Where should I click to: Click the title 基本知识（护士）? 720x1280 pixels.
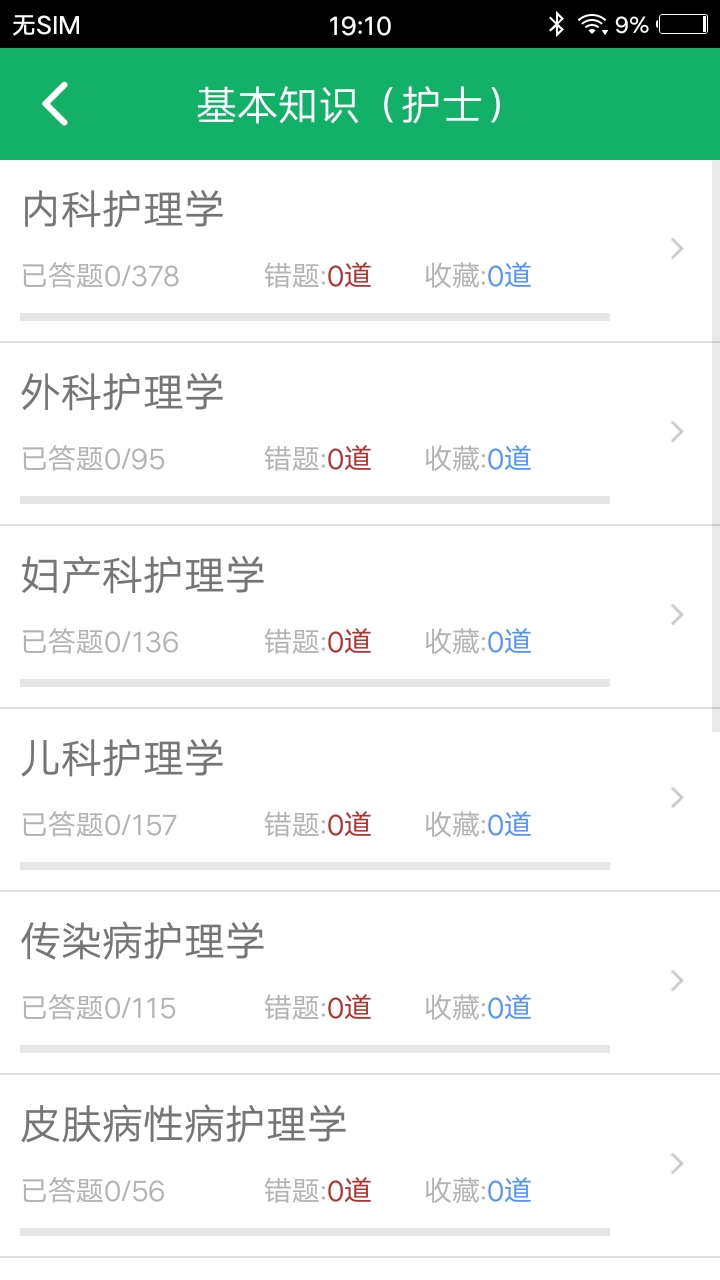click(x=352, y=104)
